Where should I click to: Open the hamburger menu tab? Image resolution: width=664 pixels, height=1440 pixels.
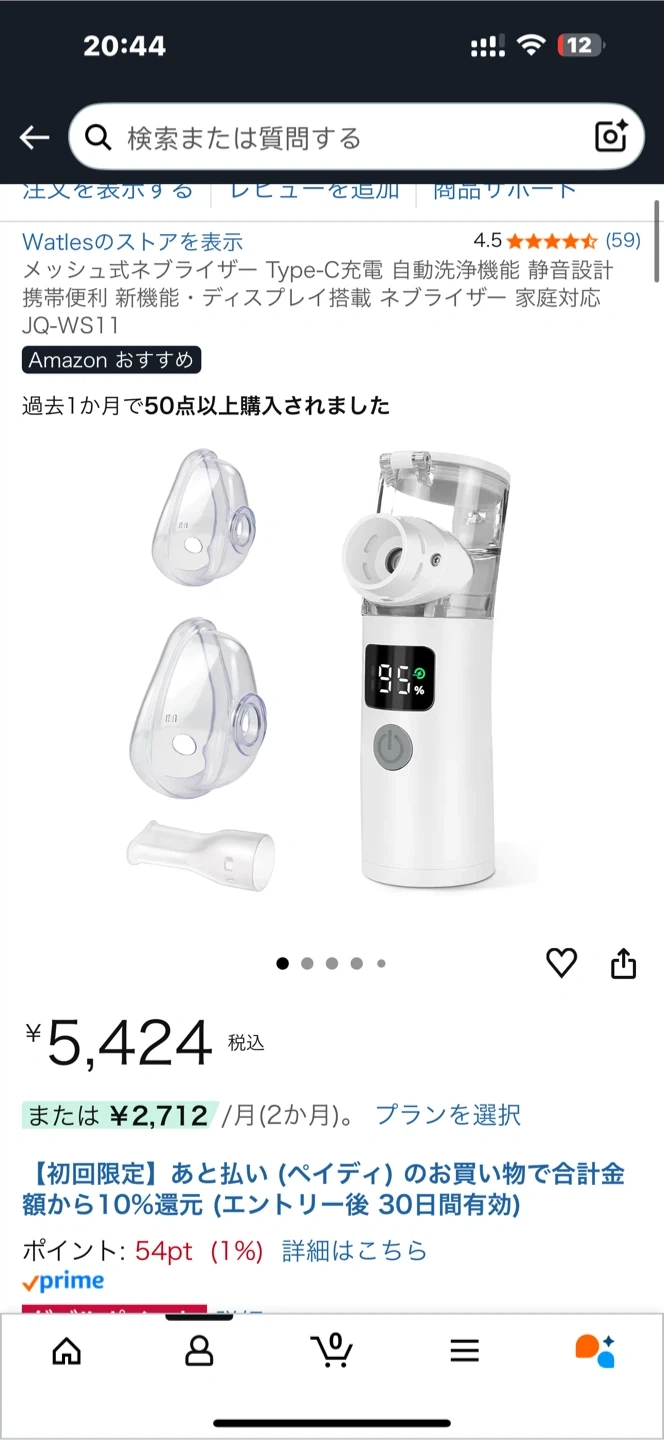tap(464, 1352)
